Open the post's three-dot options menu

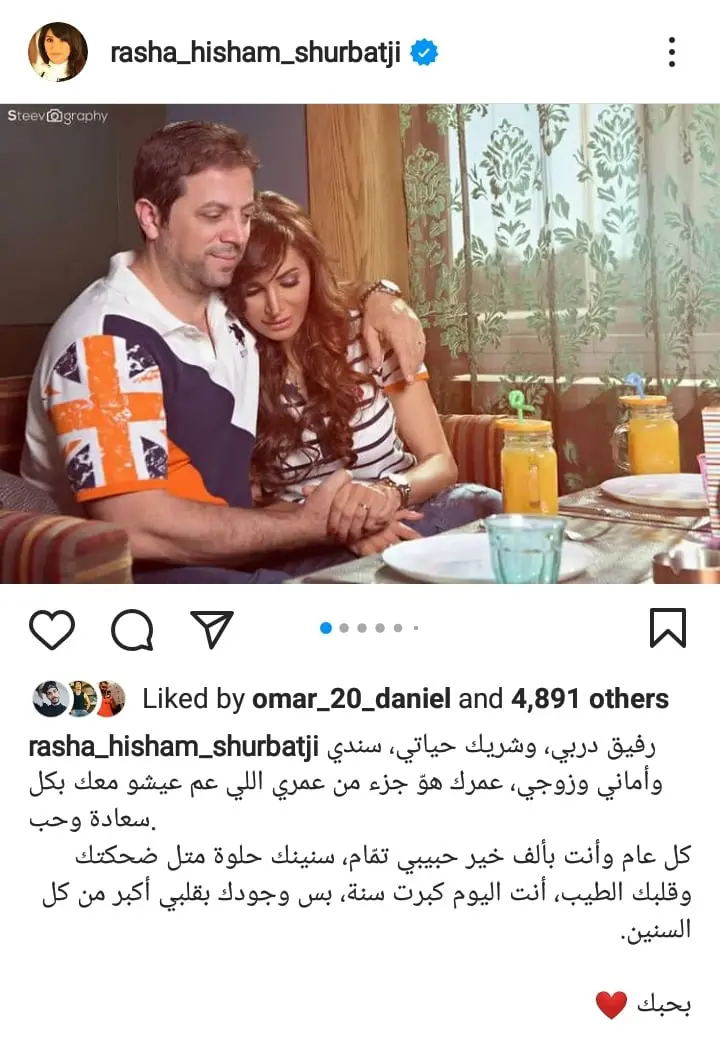tap(672, 52)
